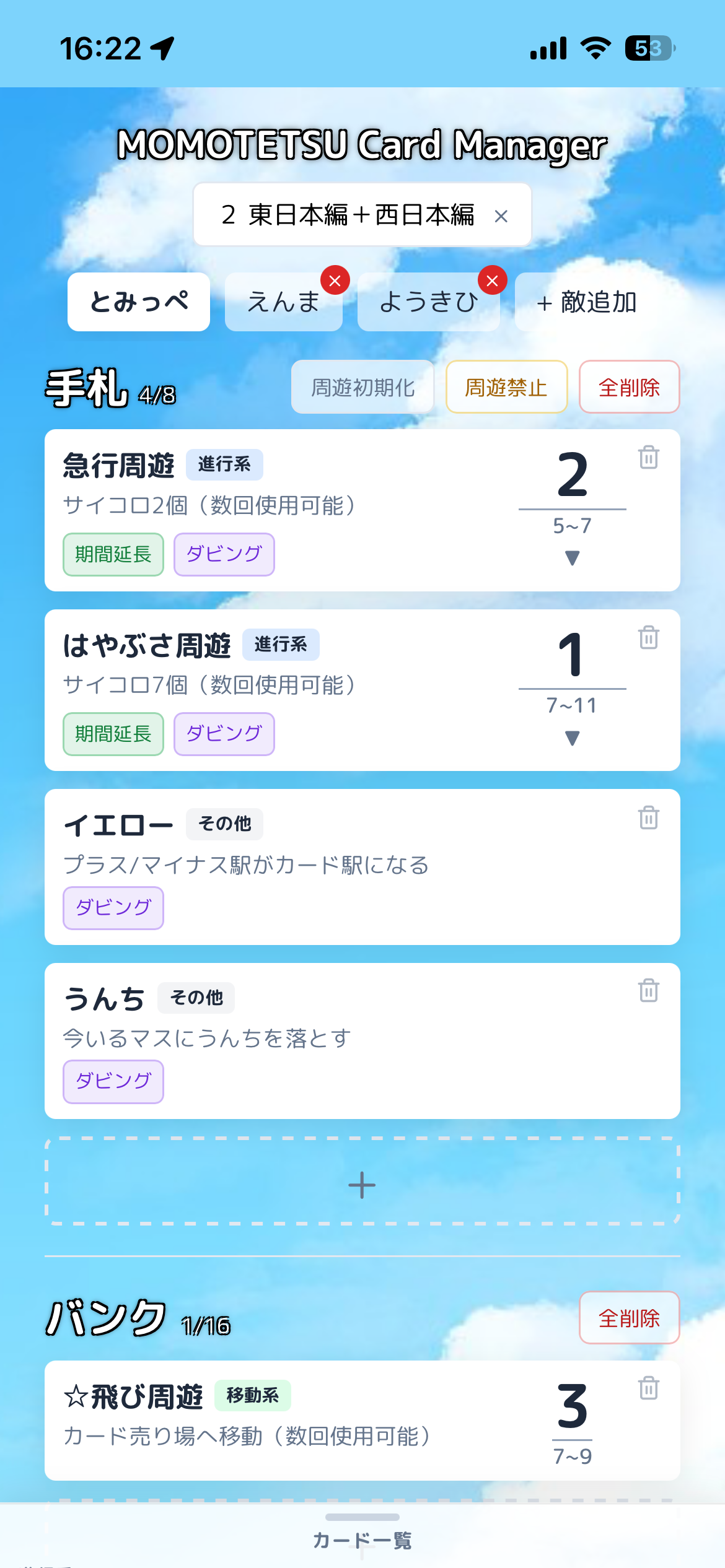725x1568 pixels.
Task: Delete the はやぶさ周遊 card
Action: [648, 637]
